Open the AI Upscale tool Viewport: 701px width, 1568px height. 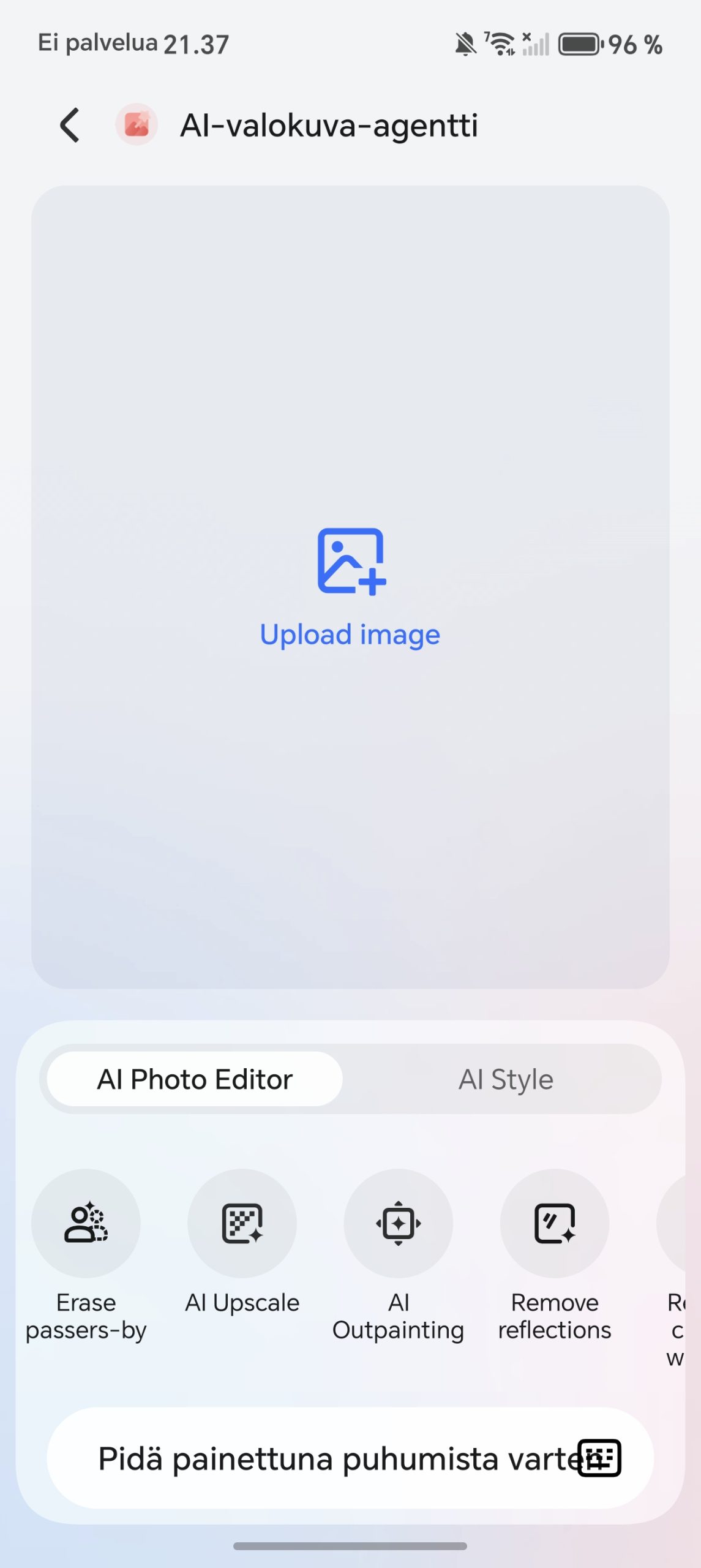coord(242,1223)
